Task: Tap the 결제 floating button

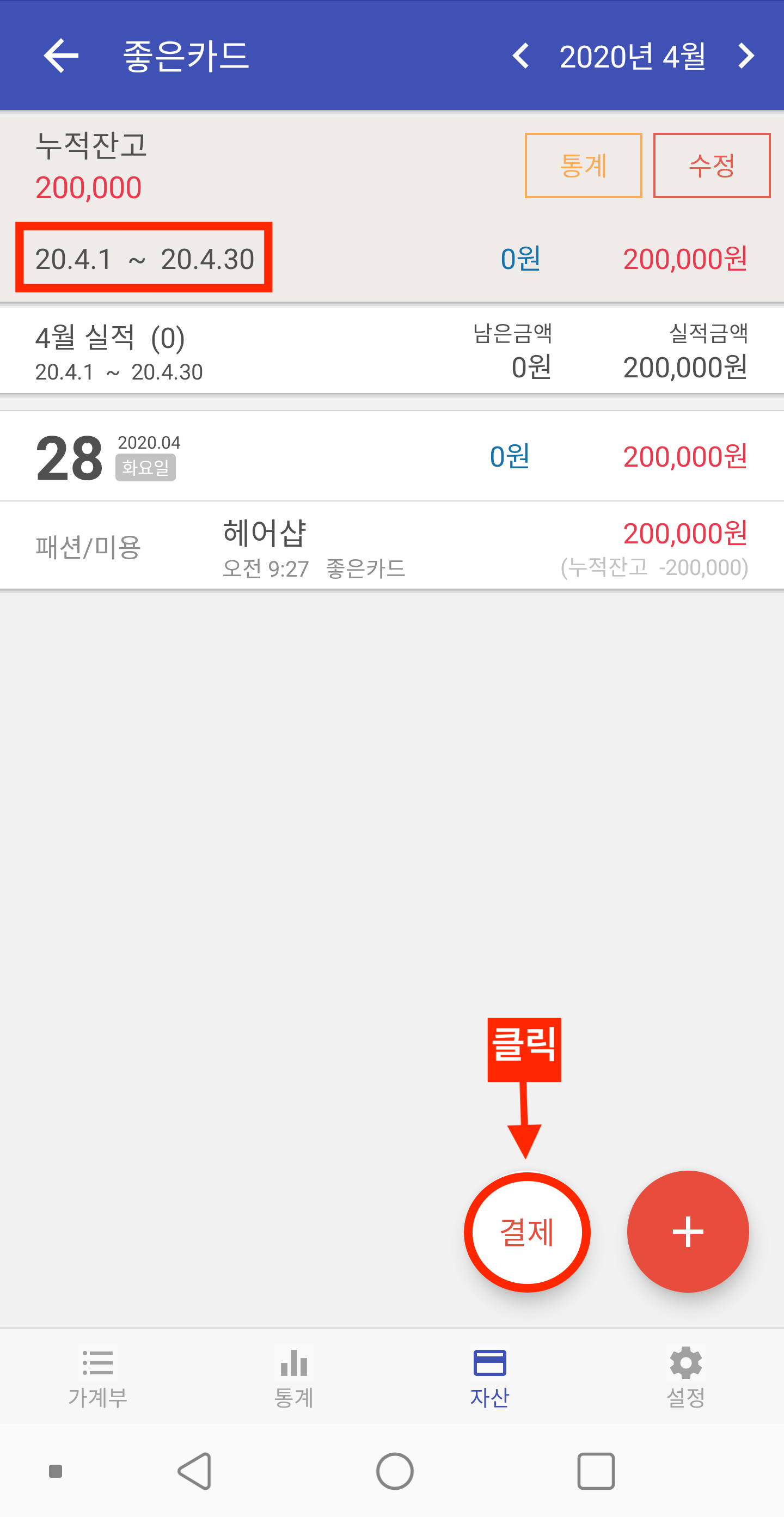Action: point(527,1232)
